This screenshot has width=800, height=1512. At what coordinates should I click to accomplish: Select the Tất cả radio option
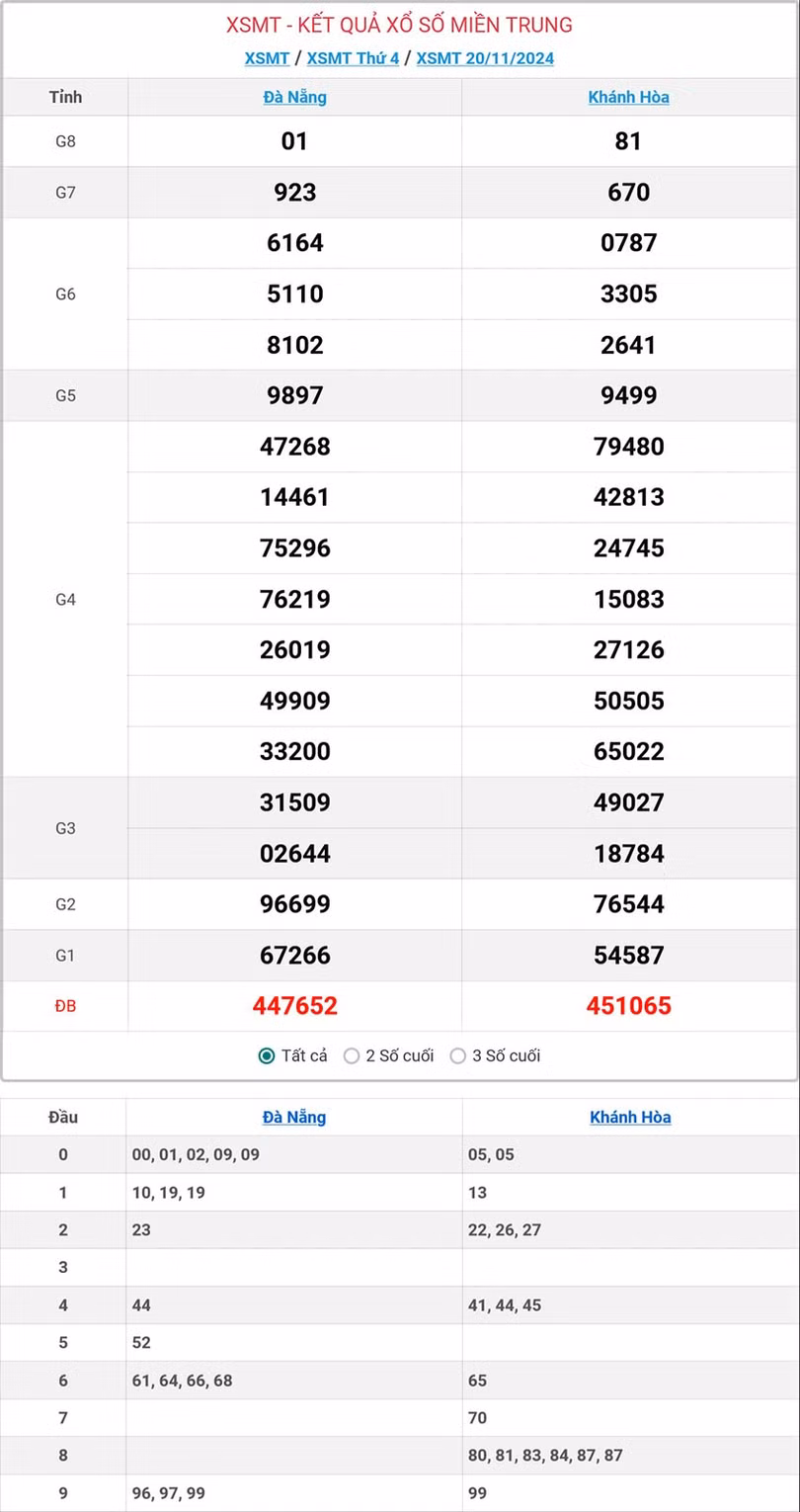[x=267, y=1055]
